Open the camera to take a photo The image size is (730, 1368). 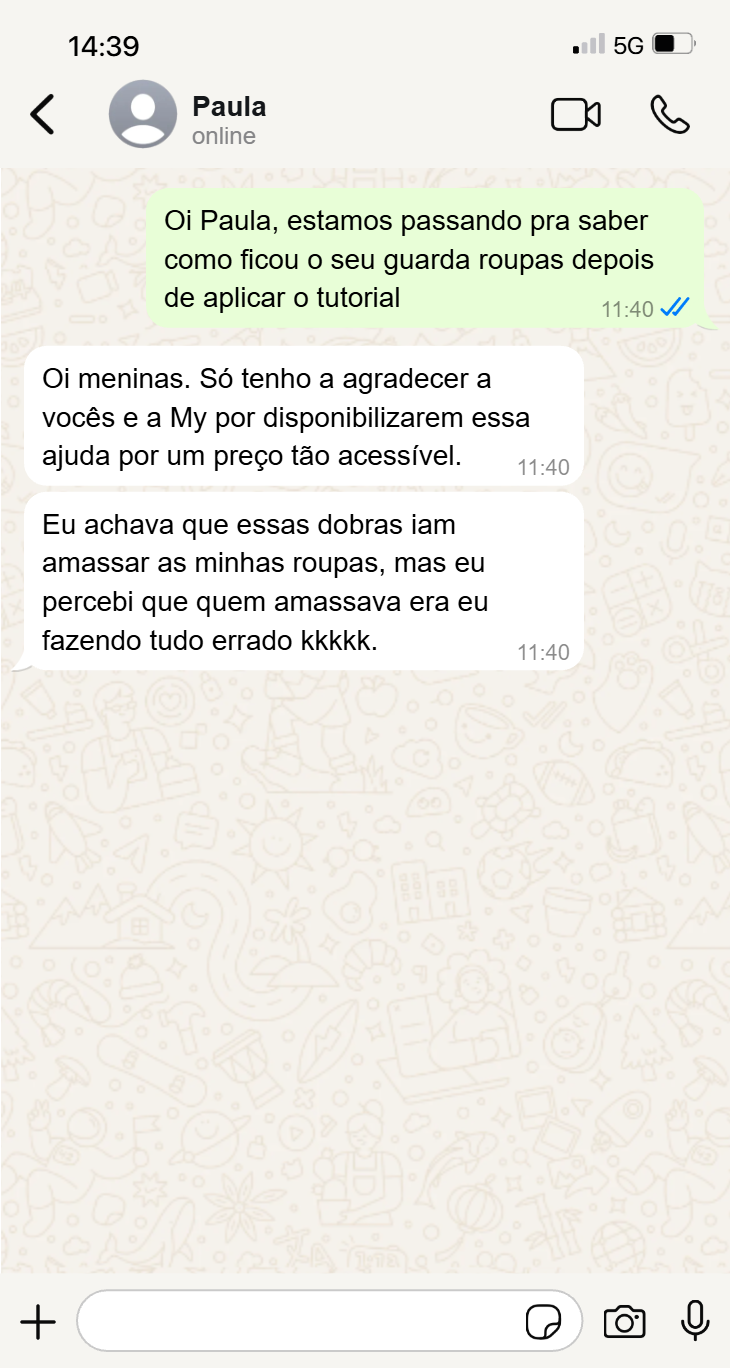click(624, 1321)
